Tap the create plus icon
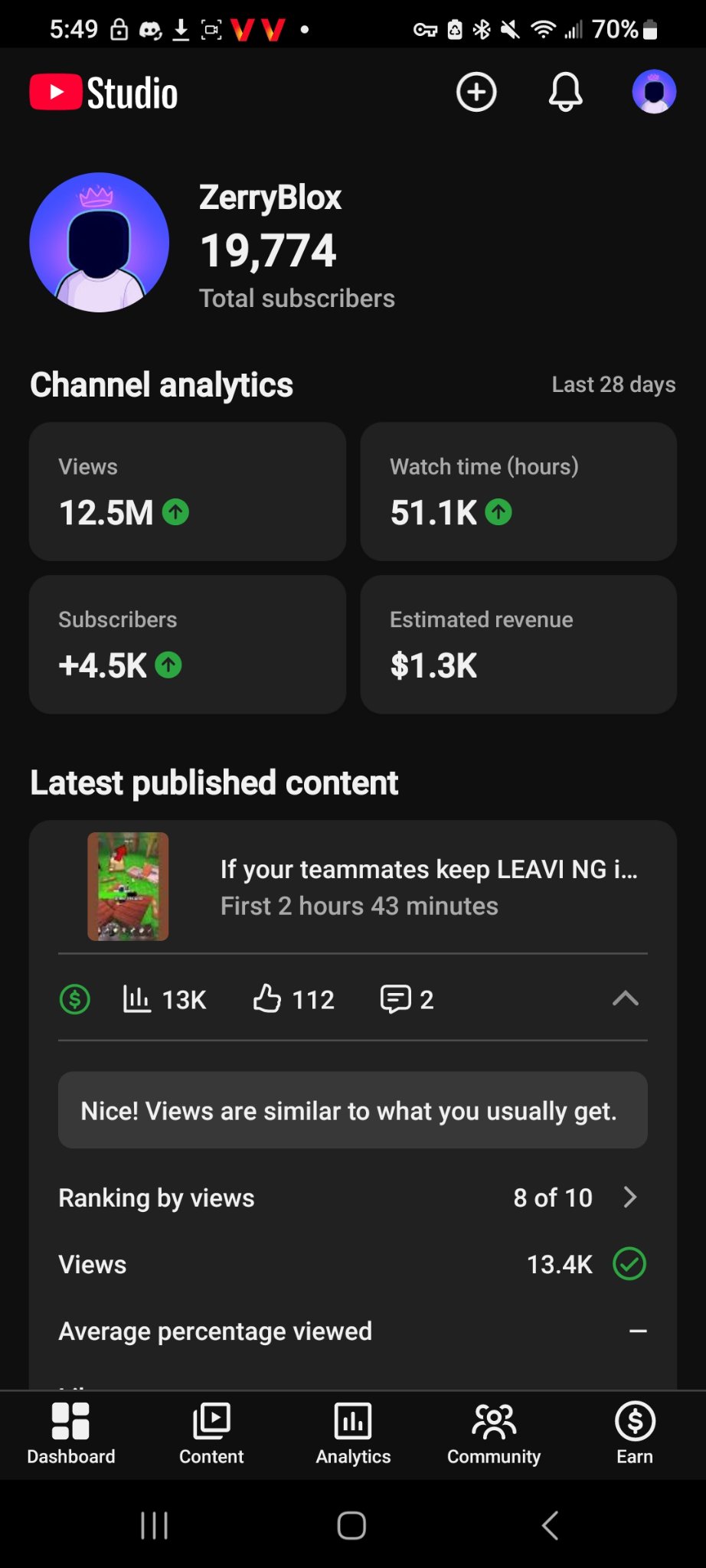This screenshot has width=706, height=1568. click(476, 93)
